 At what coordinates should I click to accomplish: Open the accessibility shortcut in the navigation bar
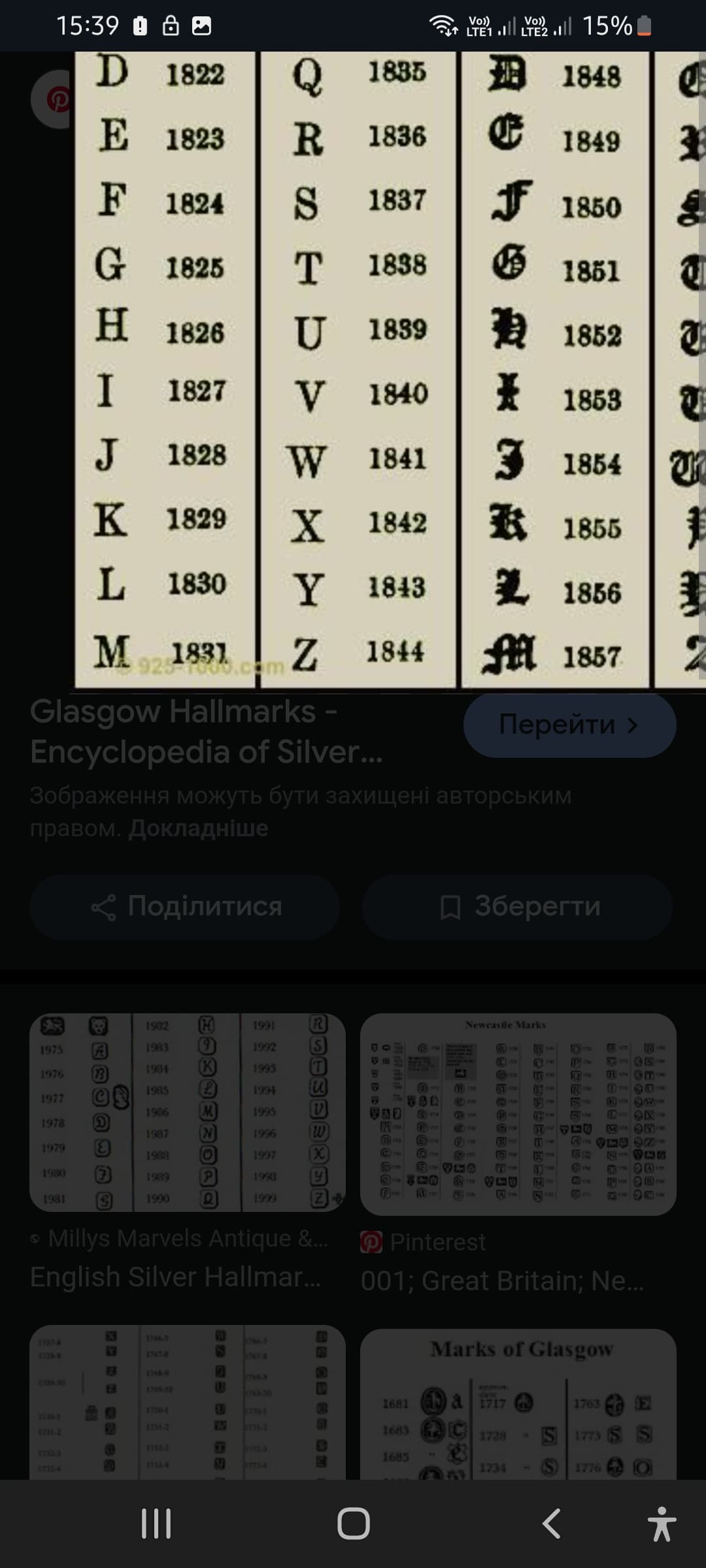(x=661, y=1524)
